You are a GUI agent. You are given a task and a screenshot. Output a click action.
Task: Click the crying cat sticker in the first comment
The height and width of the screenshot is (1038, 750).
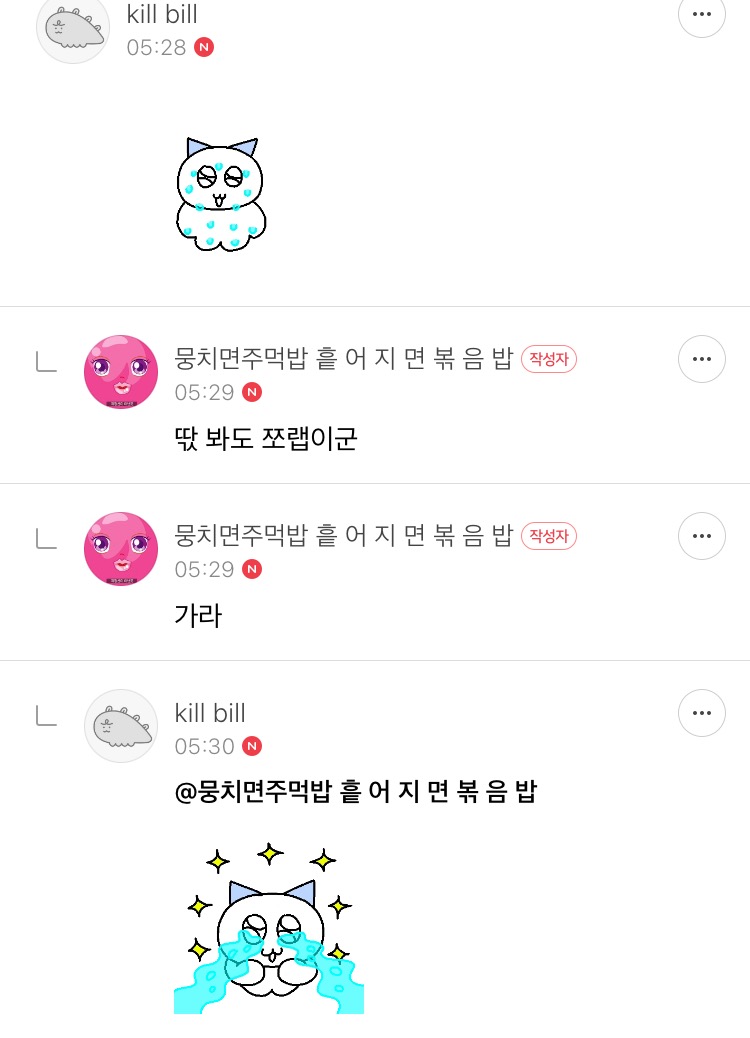click(x=220, y=193)
